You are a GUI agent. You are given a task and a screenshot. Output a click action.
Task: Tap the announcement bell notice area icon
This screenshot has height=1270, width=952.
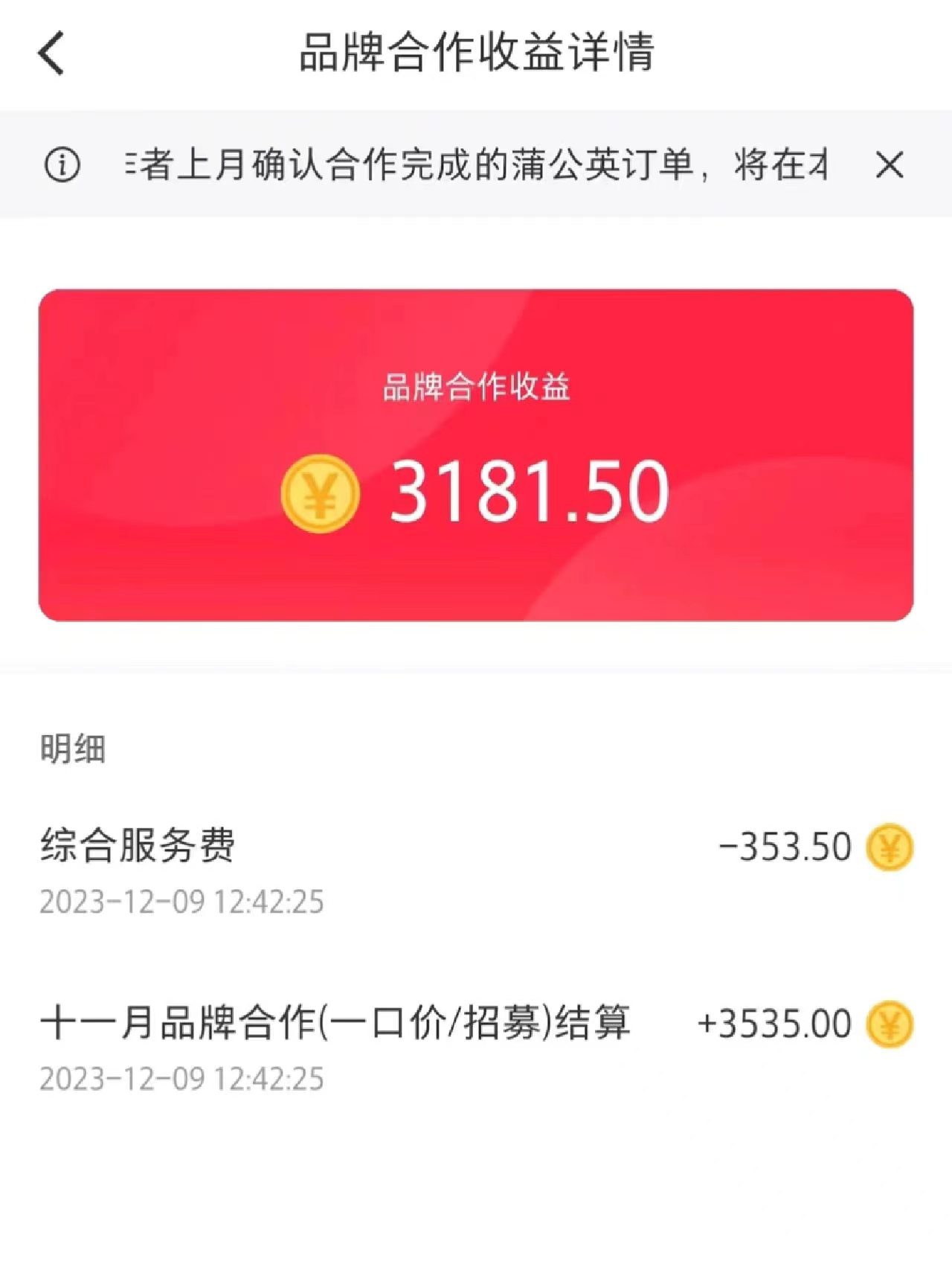click(x=63, y=167)
